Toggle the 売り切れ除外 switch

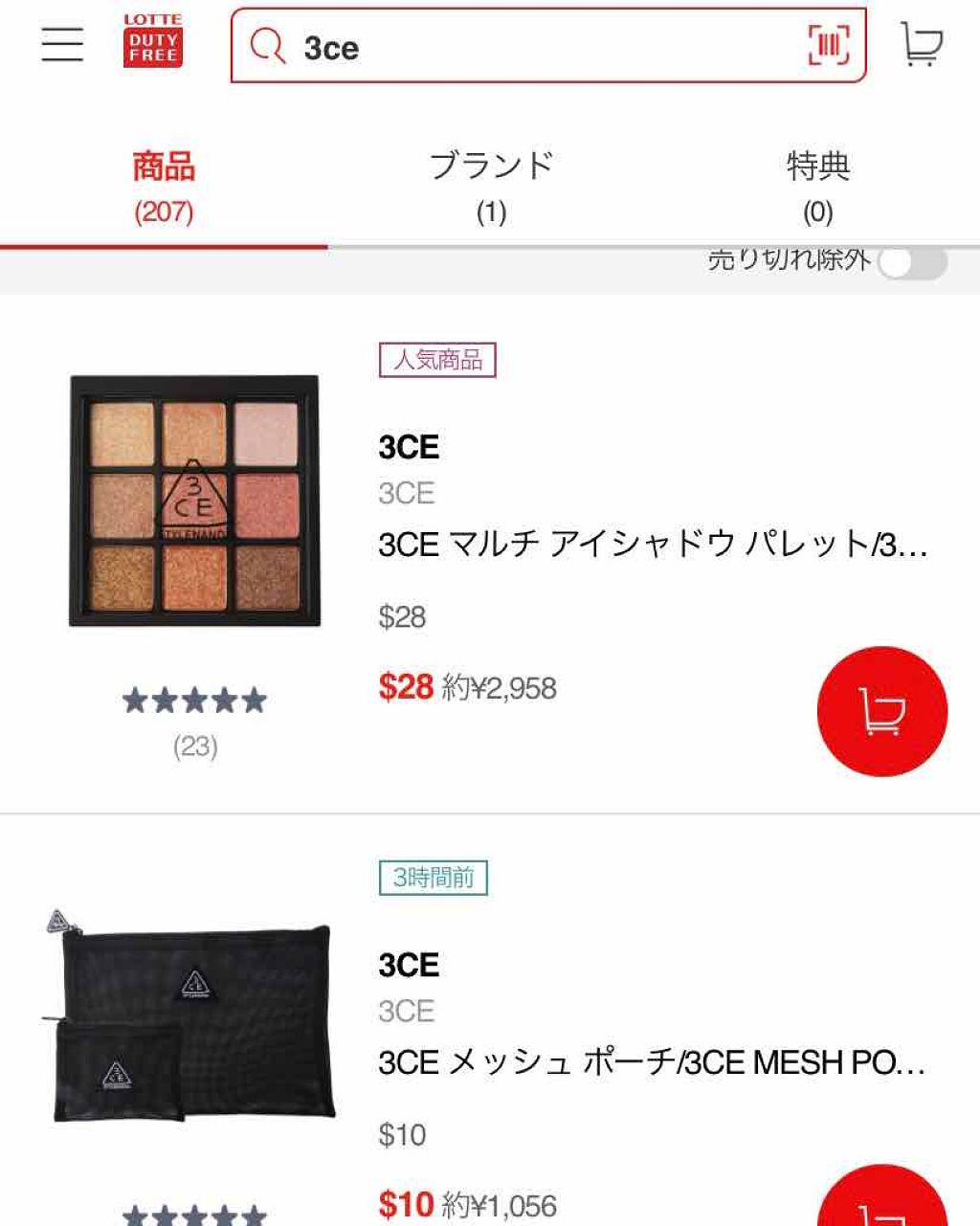tap(912, 262)
